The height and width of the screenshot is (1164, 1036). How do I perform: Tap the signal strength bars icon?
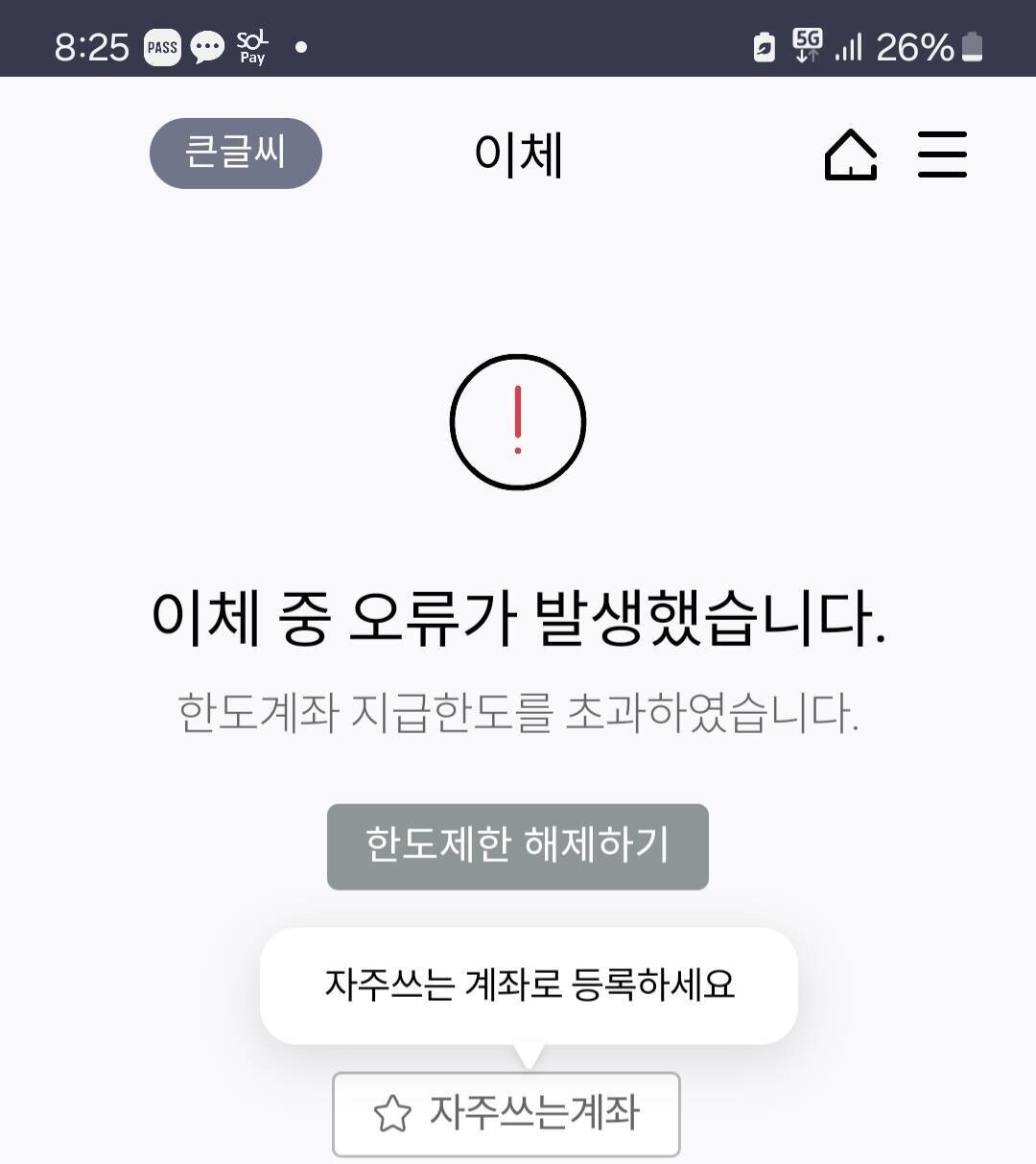850,46
